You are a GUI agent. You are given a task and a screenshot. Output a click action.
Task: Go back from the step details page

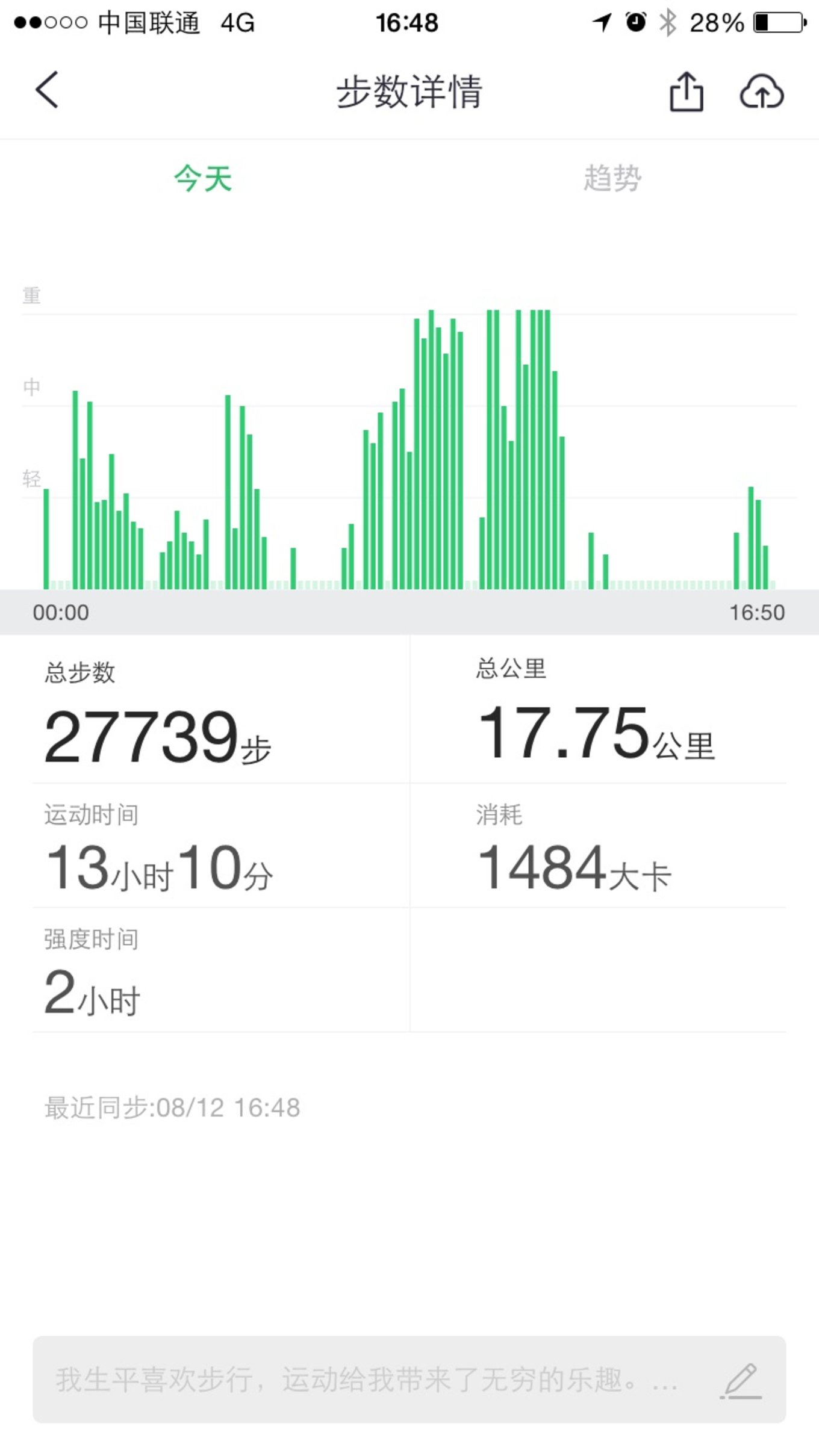(x=47, y=90)
